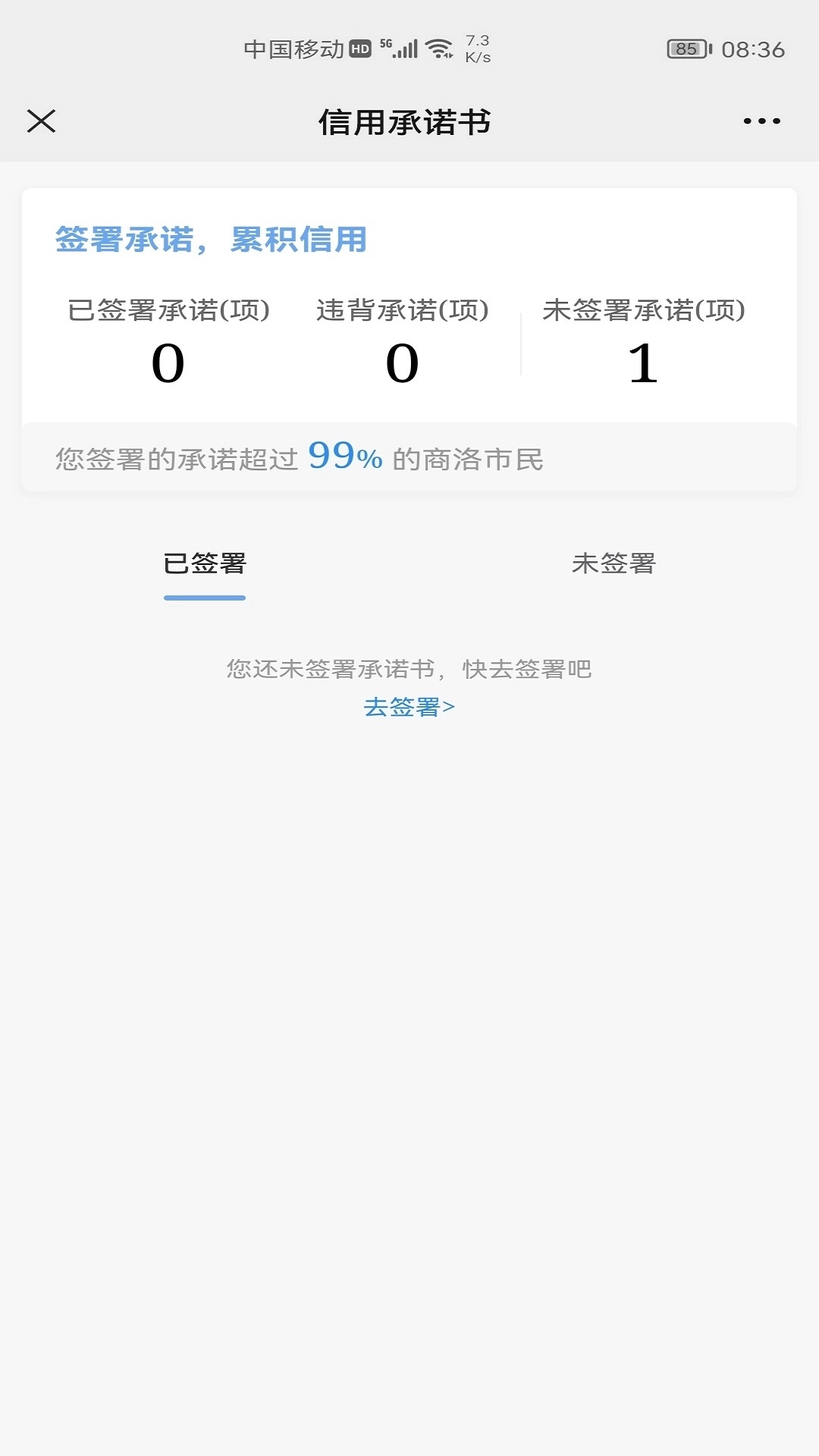This screenshot has height=1456, width=819.
Task: Switch to the 未签署 tab
Action: [614, 563]
